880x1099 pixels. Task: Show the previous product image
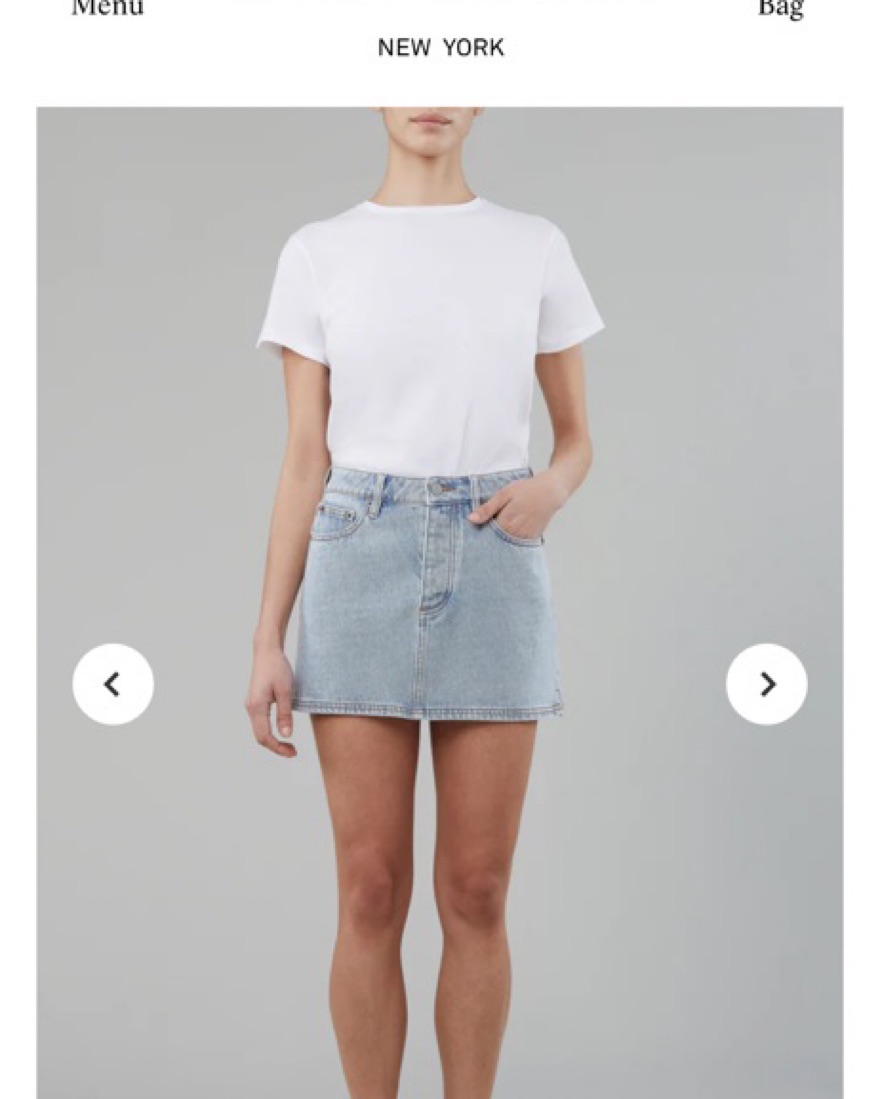click(113, 684)
